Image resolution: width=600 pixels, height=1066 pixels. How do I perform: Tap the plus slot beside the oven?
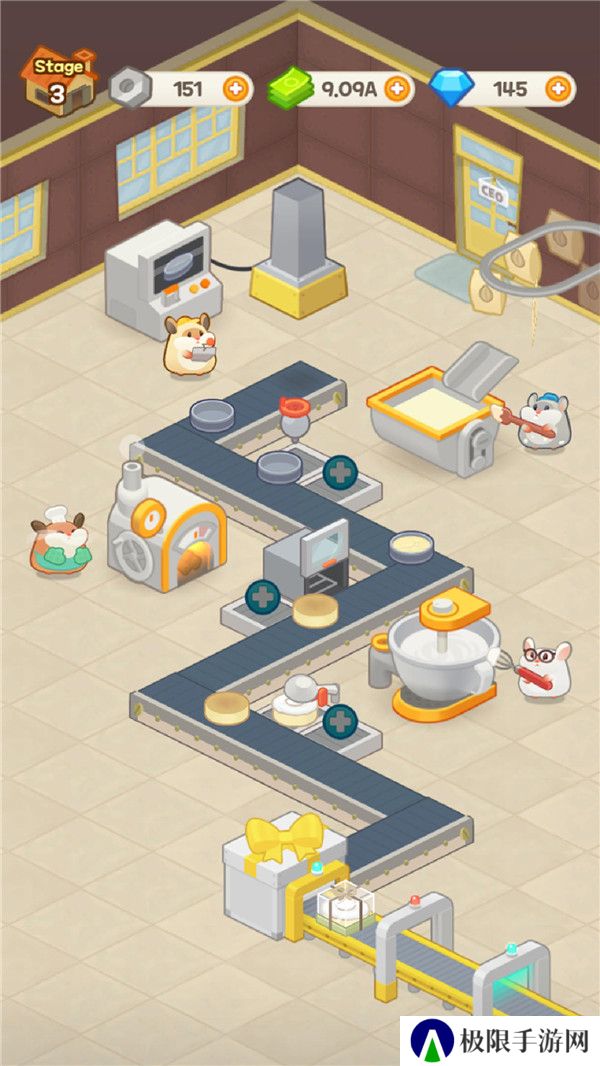point(263,597)
